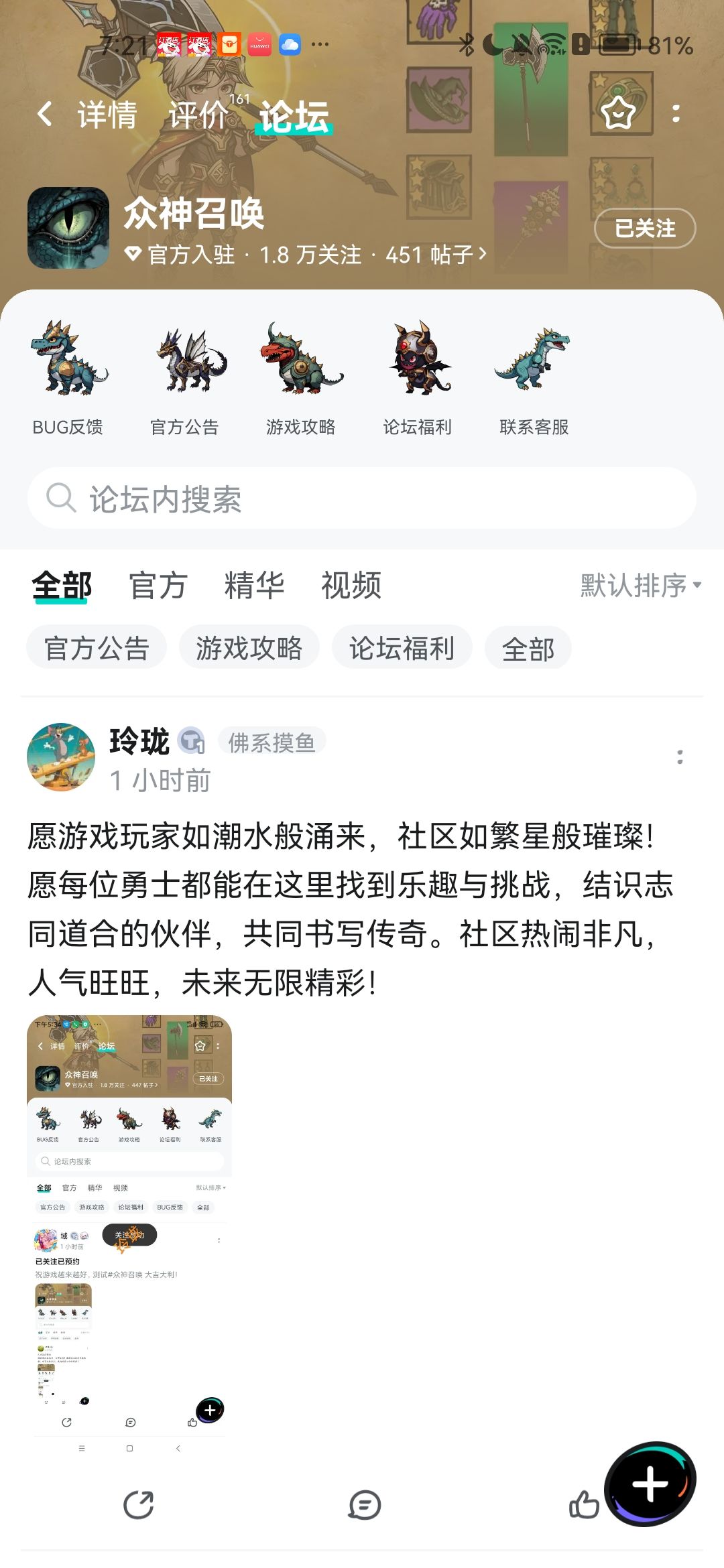Open the options menu on 玲珑's post
This screenshot has width=724, height=1568.
click(x=680, y=757)
